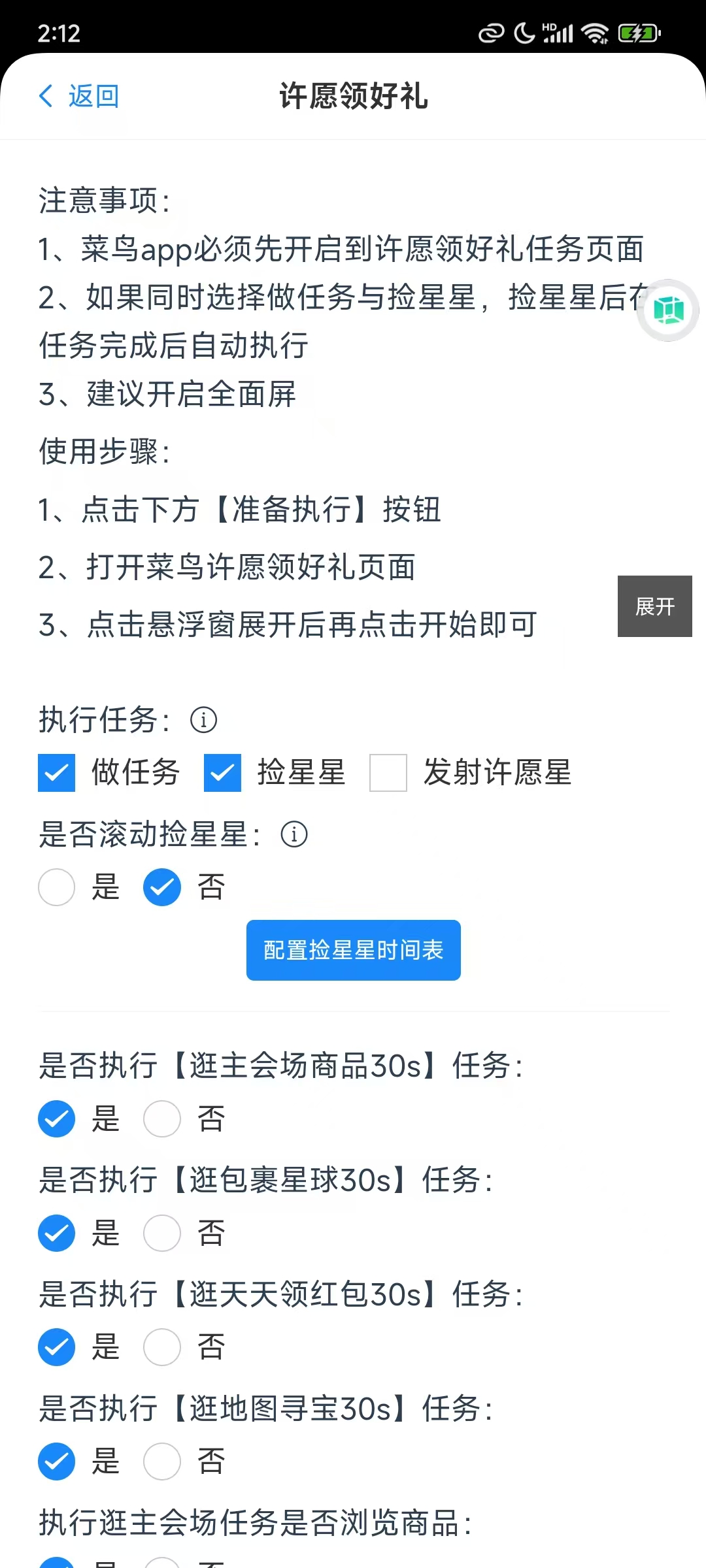The width and height of the screenshot is (706, 1568).
Task: Check the 发射许愿星 checkbox
Action: [x=388, y=773]
